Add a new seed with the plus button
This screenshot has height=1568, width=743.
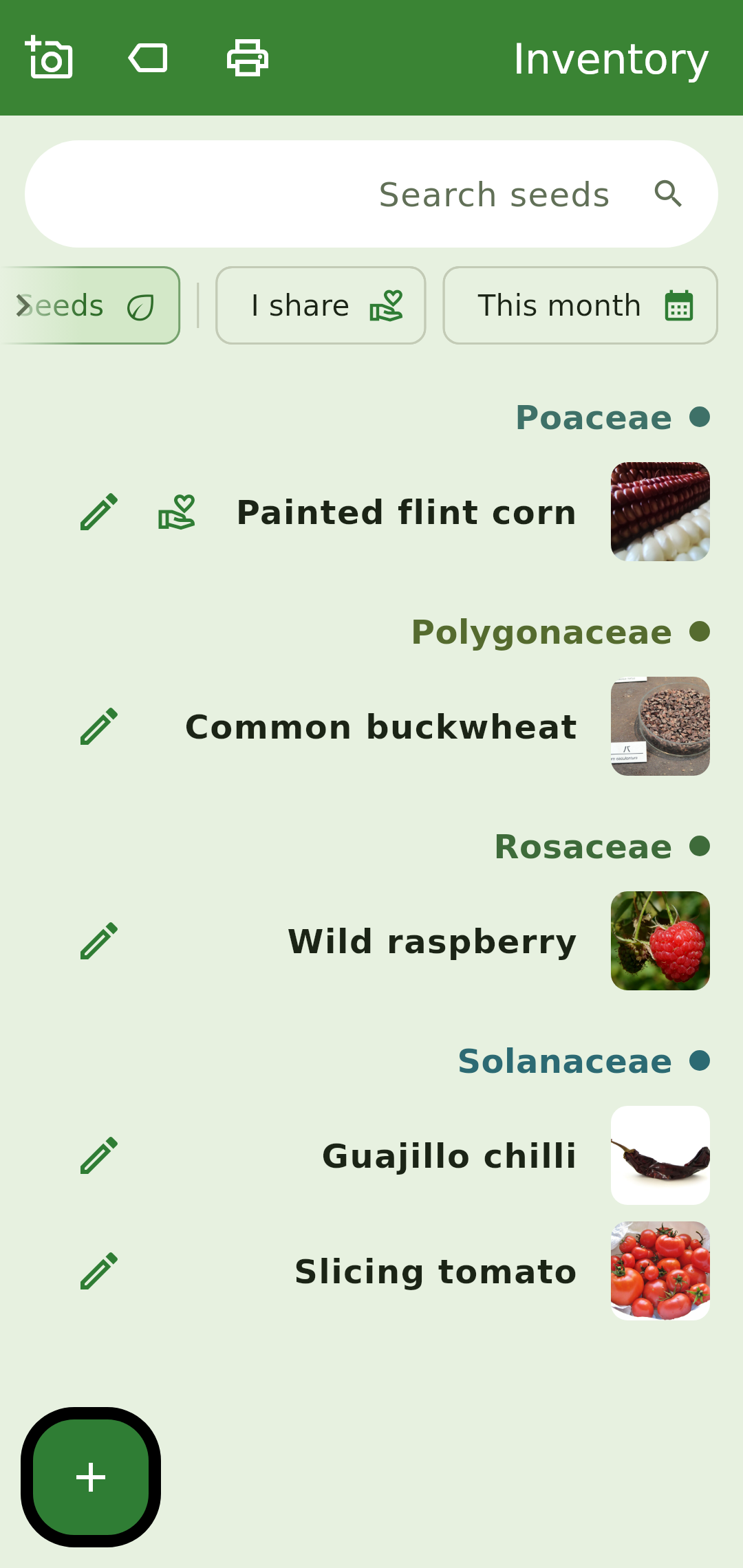pyautogui.click(x=91, y=1477)
